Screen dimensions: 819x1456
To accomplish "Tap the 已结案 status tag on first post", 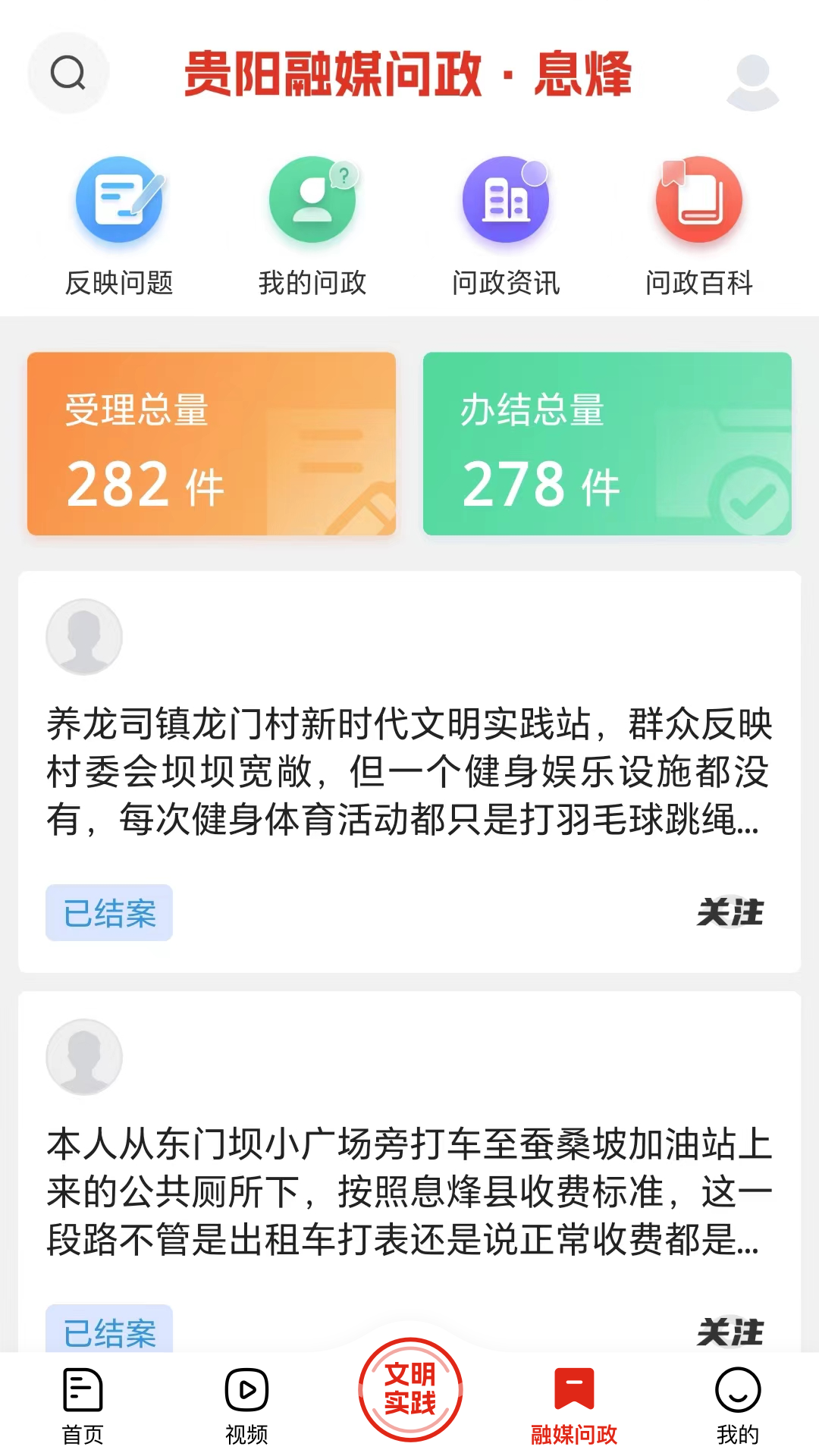I will tap(108, 914).
